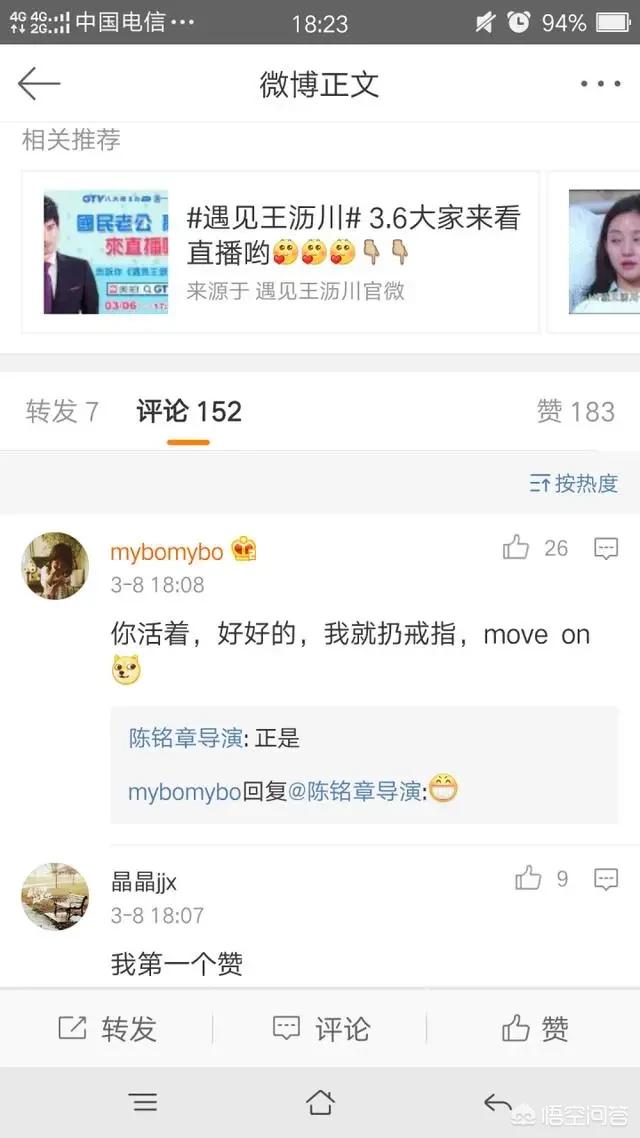Tap the bottom 转发 repost button
This screenshot has width=640, height=1138.
(107, 1029)
